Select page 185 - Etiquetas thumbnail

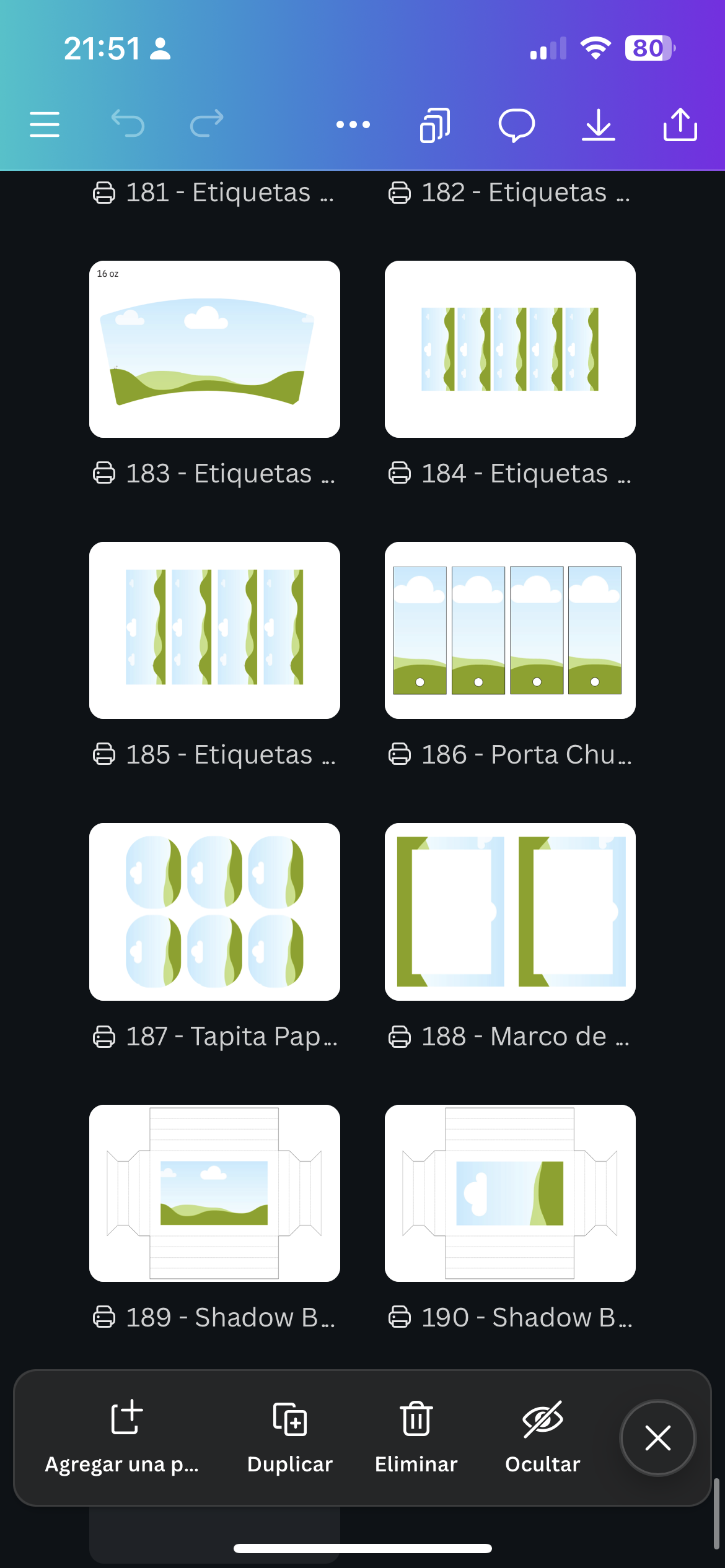214,630
